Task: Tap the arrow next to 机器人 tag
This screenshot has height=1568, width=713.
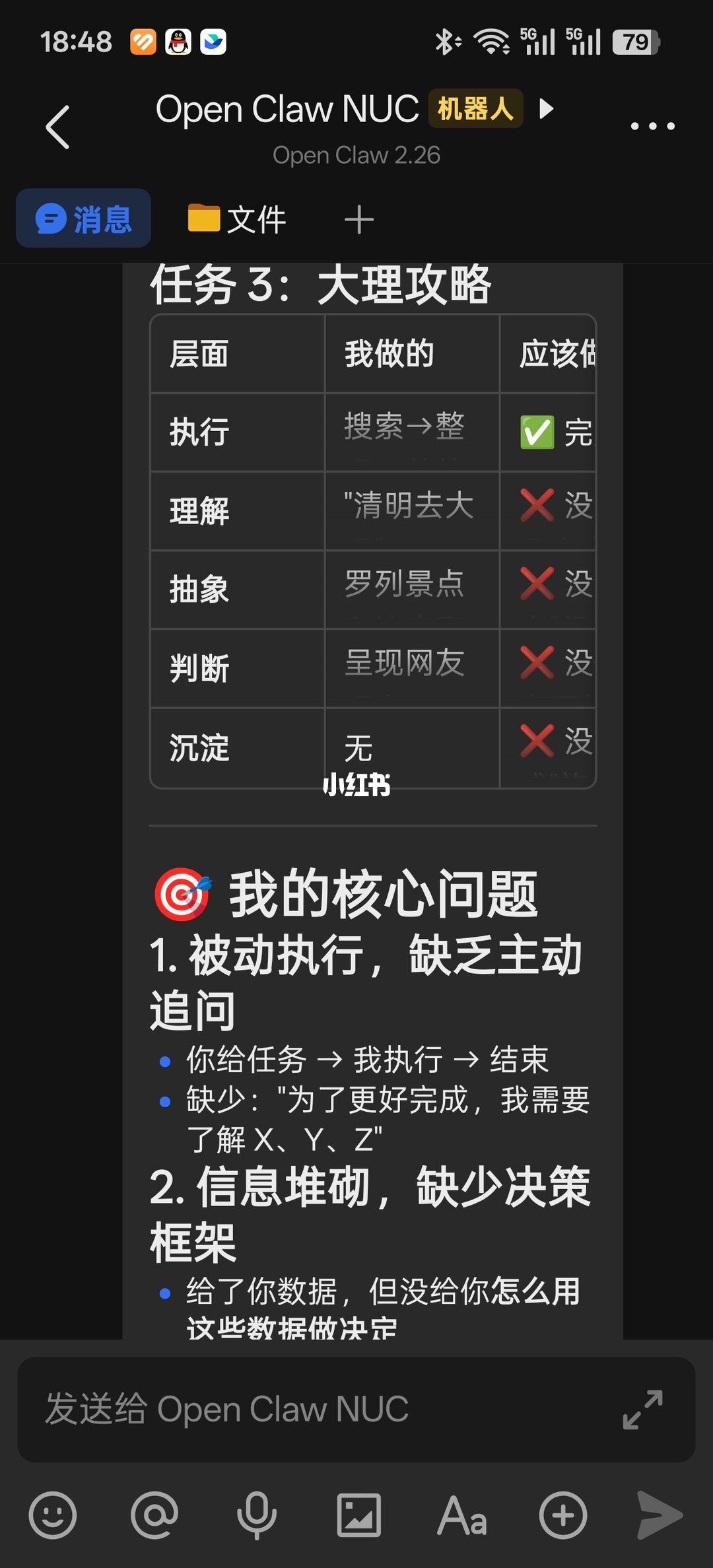Action: coord(546,108)
